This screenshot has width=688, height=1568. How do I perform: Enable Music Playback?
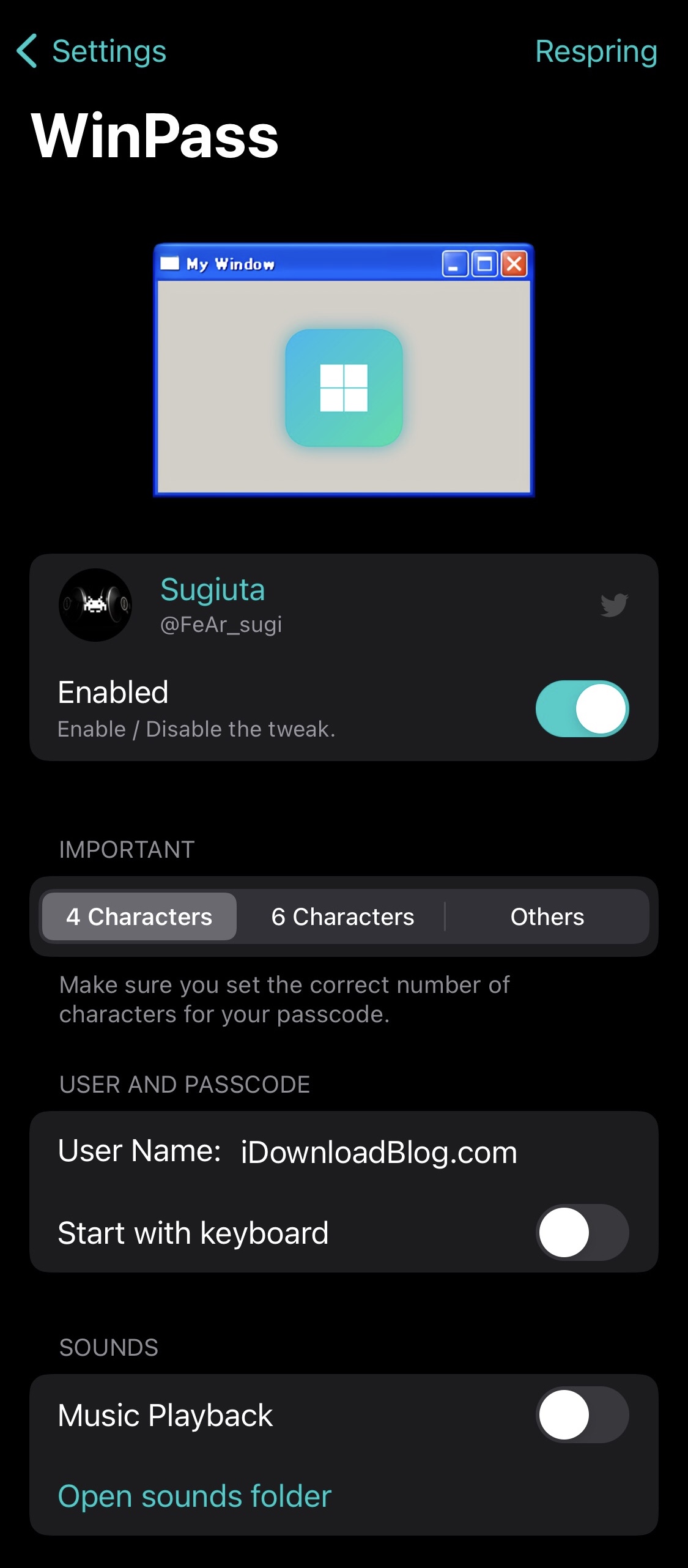582,1414
